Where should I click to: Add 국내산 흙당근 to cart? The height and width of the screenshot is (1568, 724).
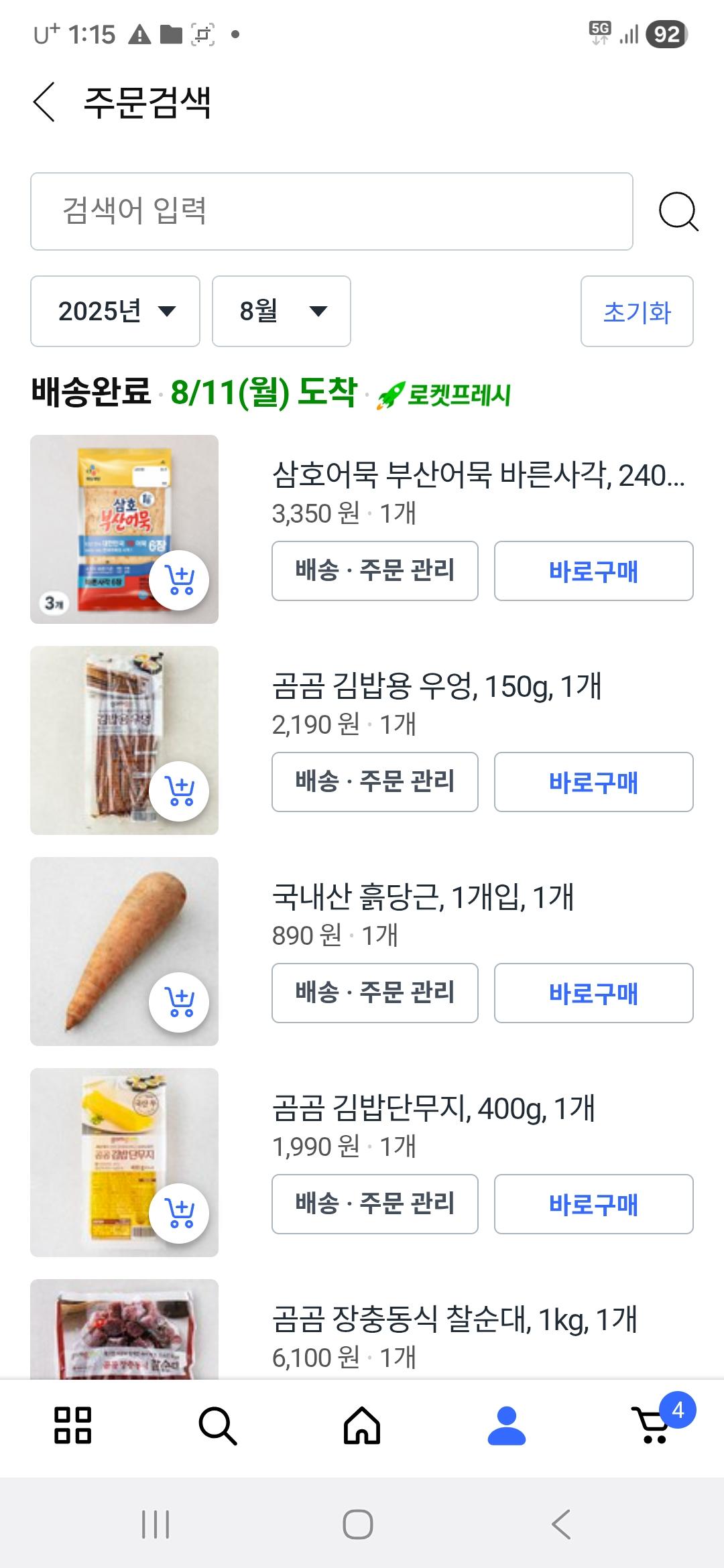coord(180,1002)
